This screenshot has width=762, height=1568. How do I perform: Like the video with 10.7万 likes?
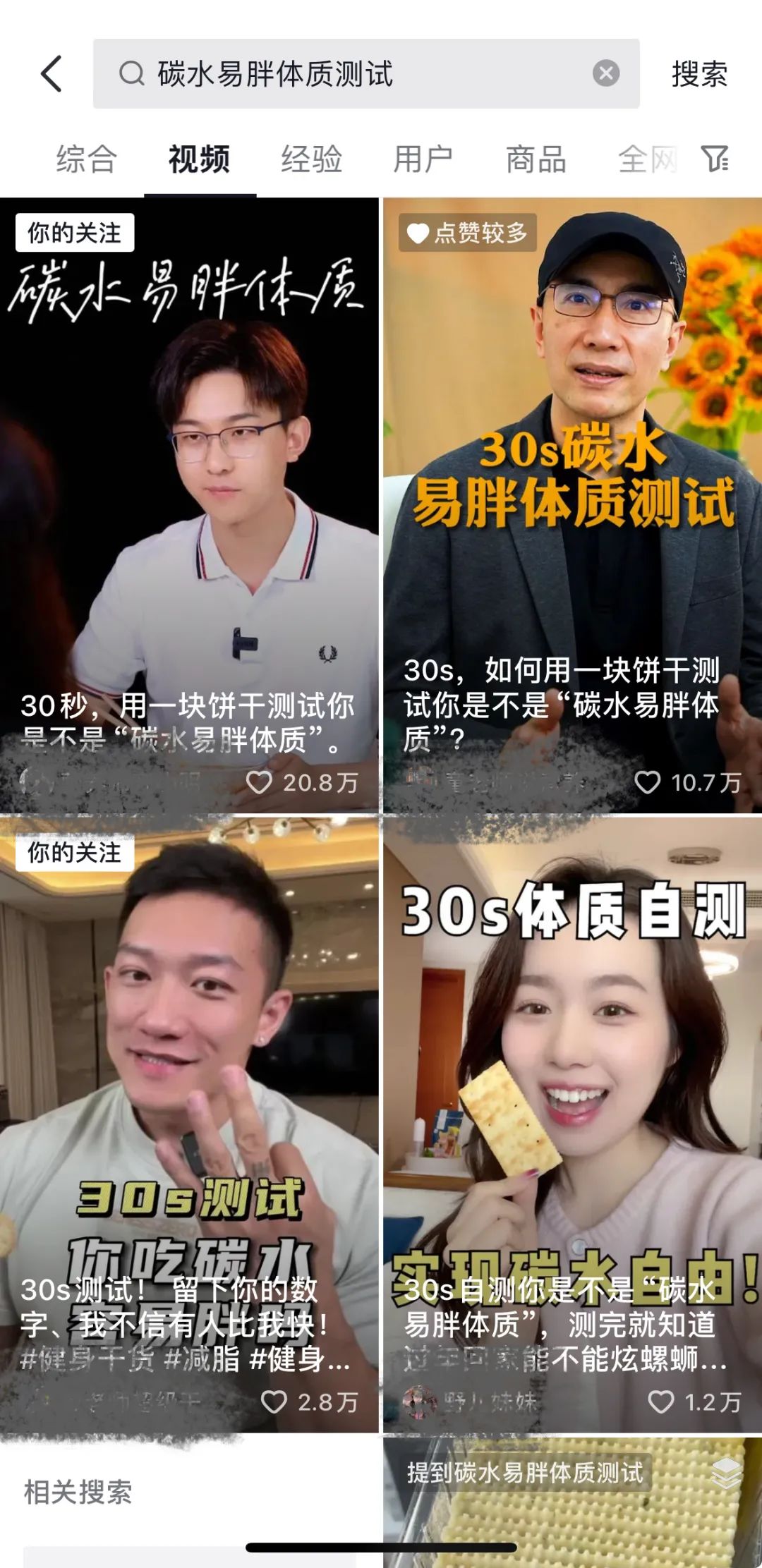pos(647,782)
